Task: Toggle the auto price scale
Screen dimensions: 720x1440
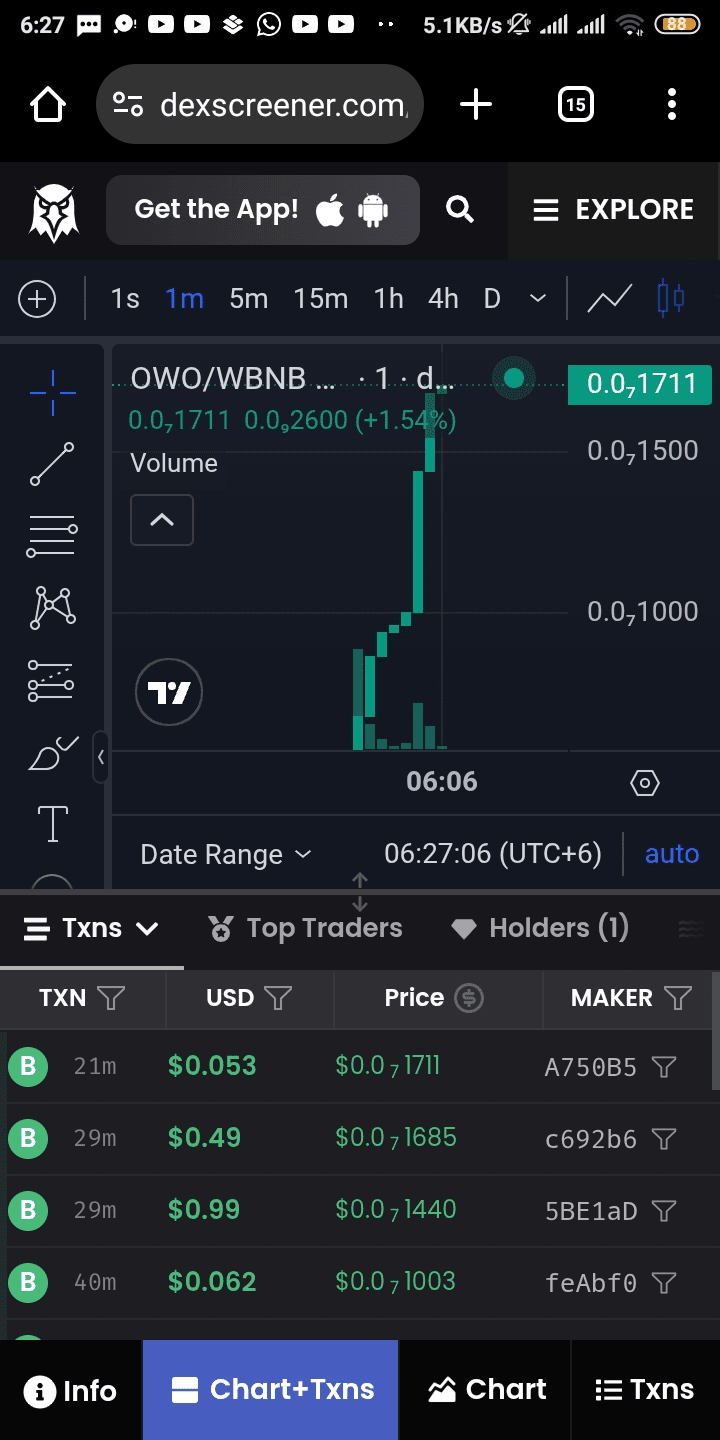Action: pyautogui.click(x=671, y=854)
